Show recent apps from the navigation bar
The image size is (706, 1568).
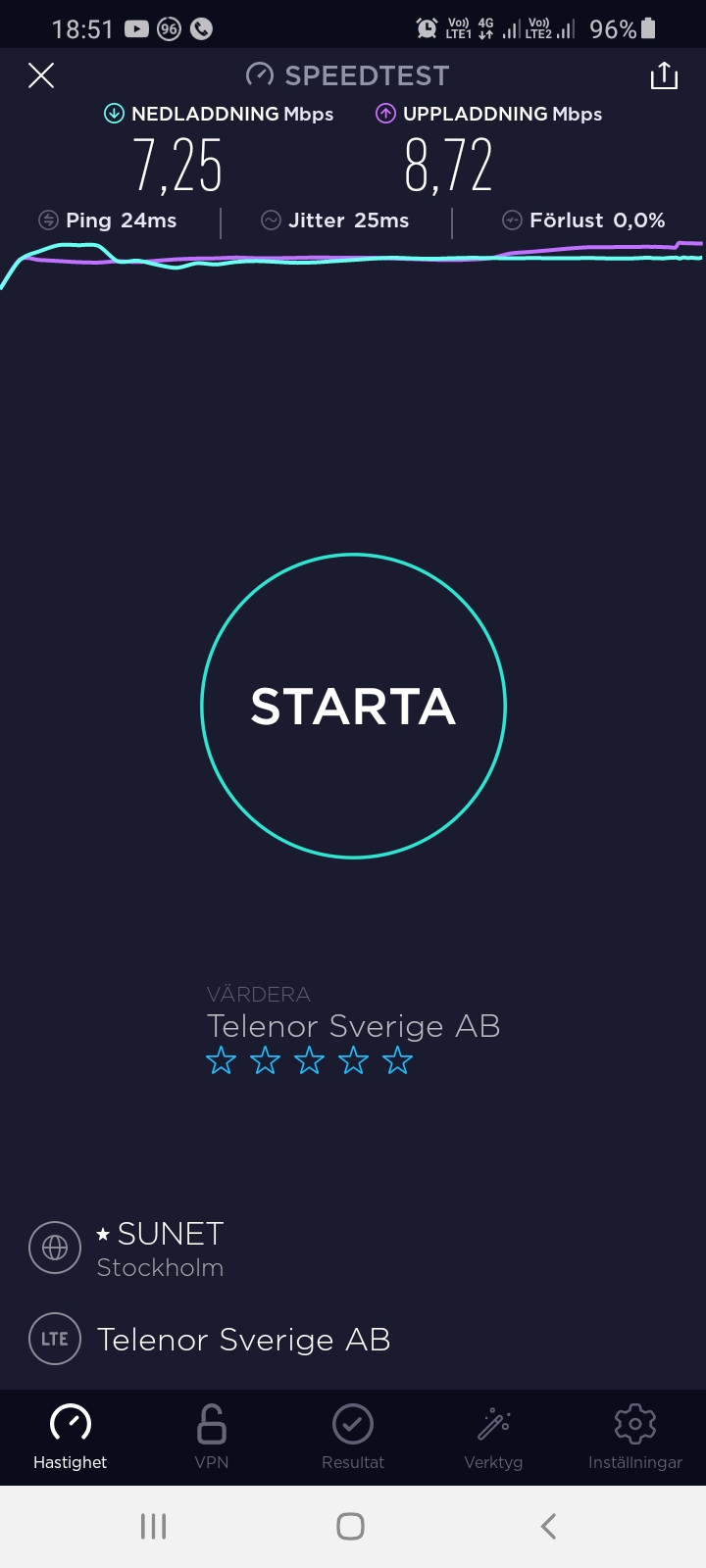(x=154, y=1526)
